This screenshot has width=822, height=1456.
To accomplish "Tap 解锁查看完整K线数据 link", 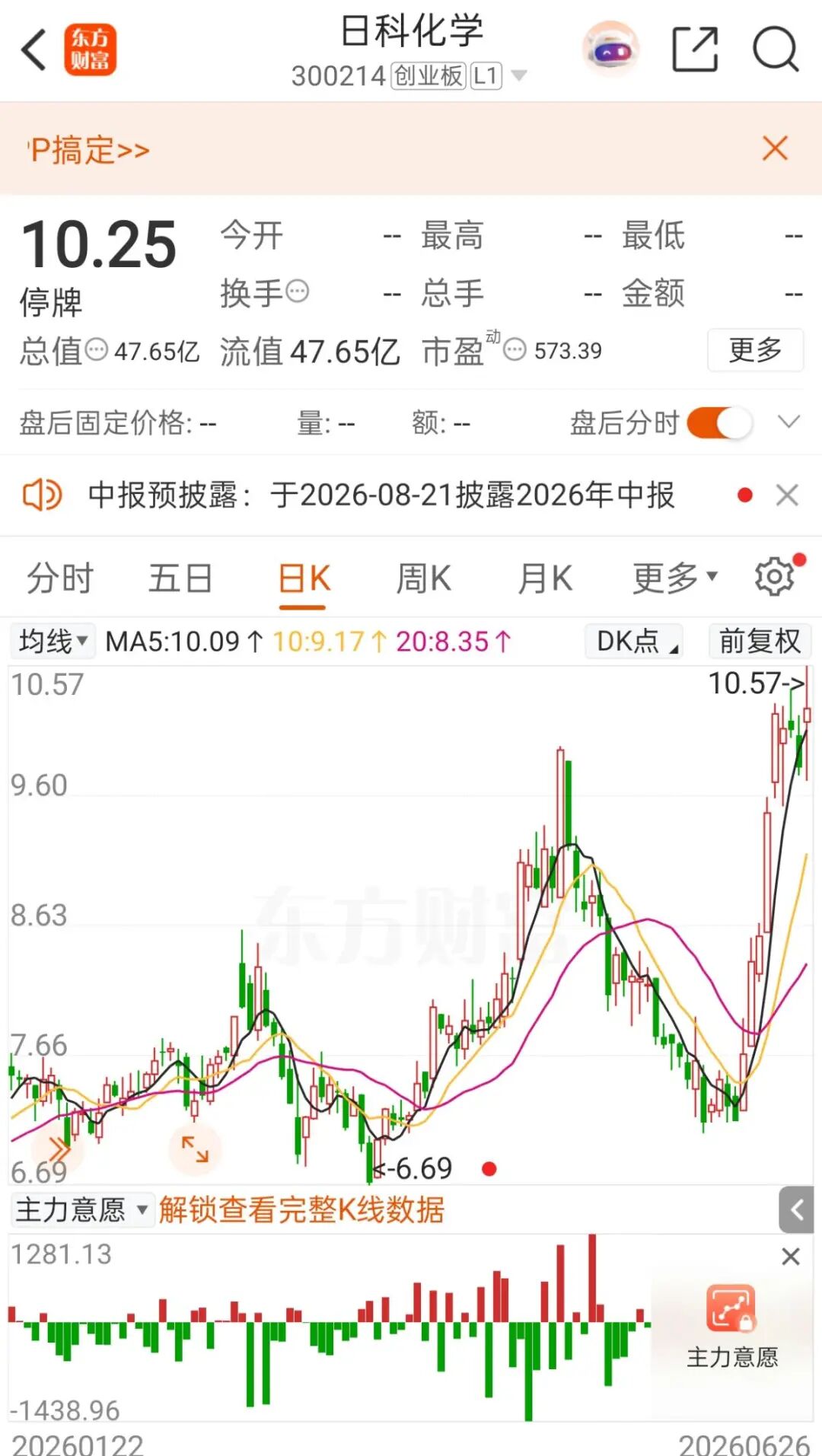I will pos(301,1209).
